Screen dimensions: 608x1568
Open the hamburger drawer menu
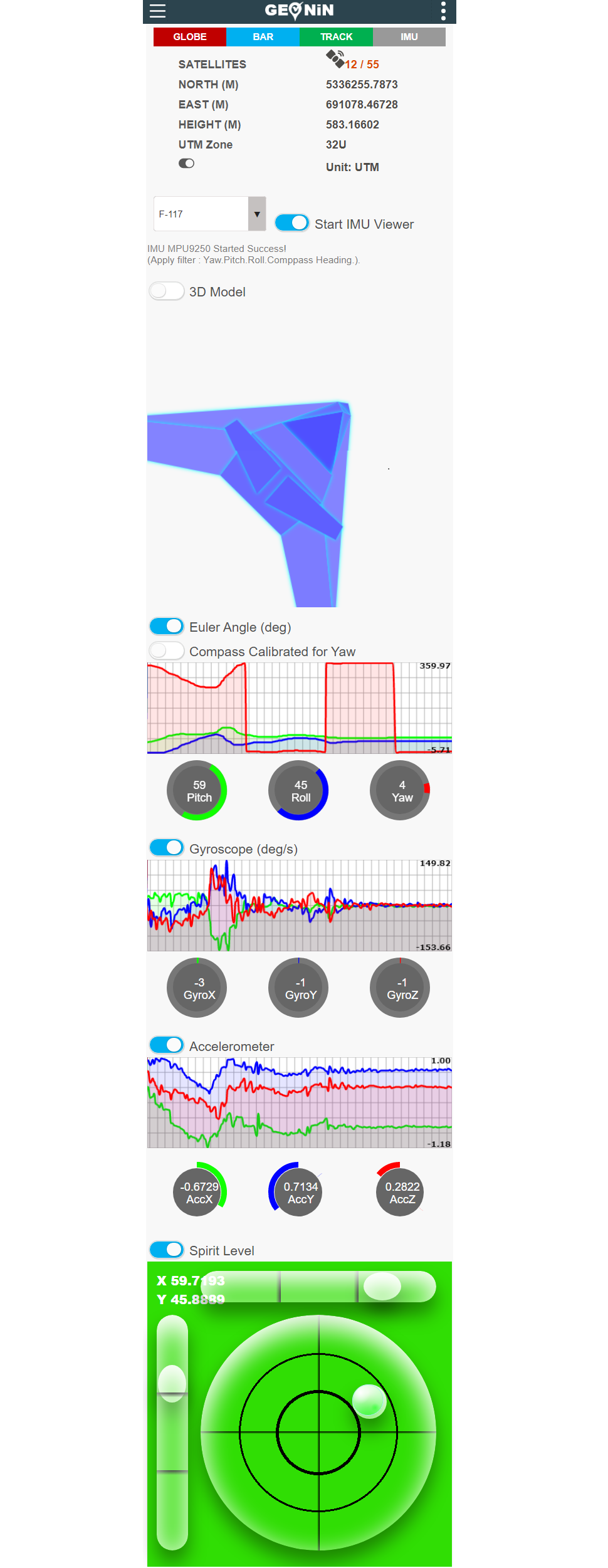(158, 11)
